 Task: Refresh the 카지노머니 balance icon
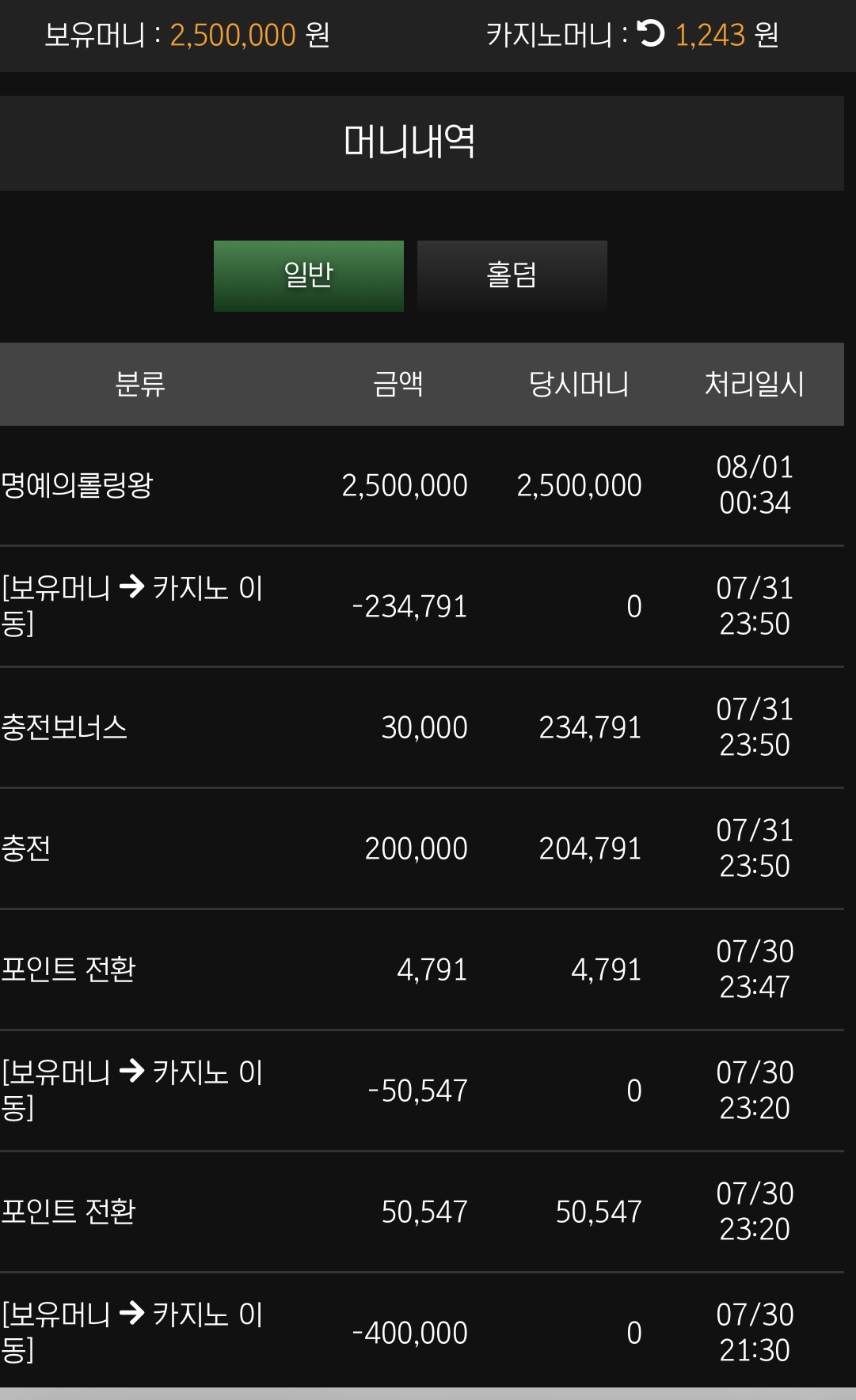click(x=651, y=33)
